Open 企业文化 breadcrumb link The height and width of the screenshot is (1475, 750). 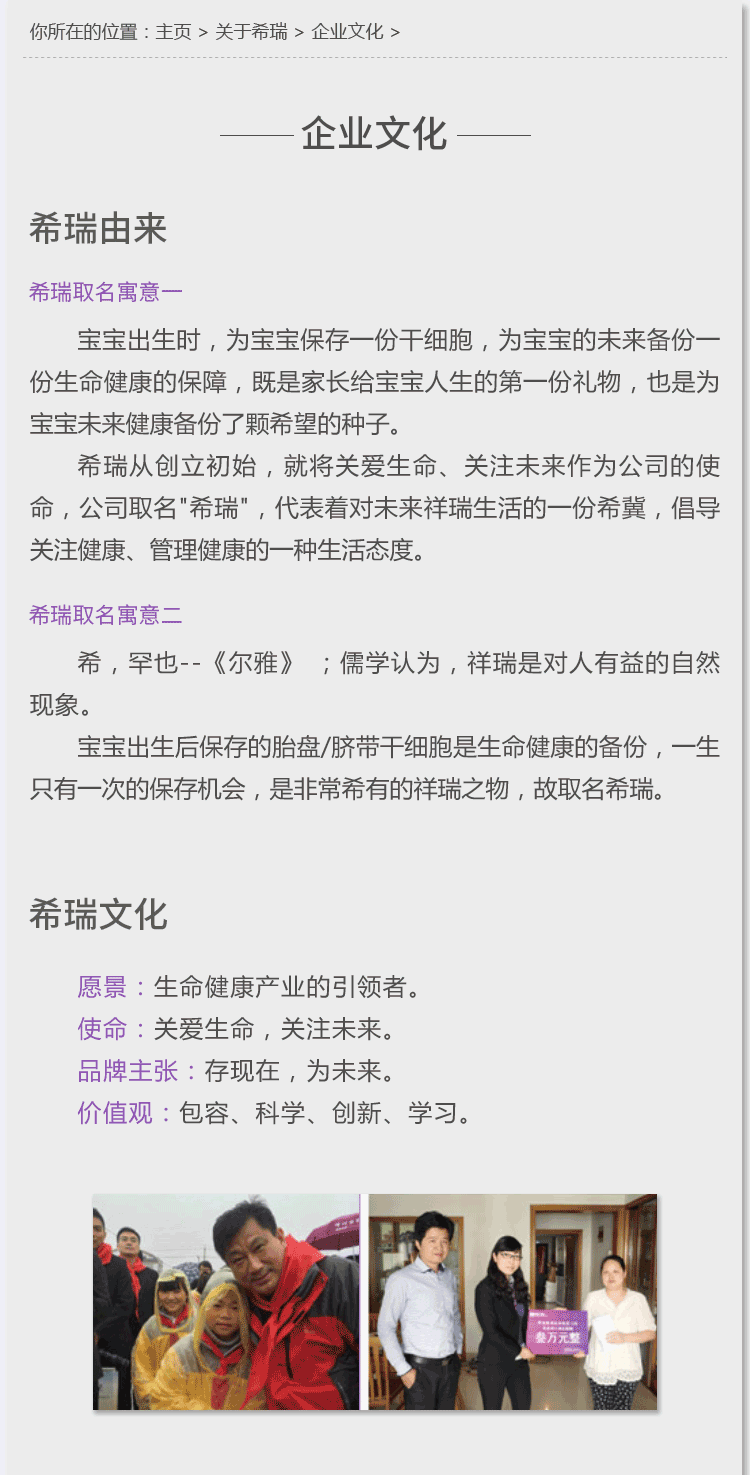(x=347, y=32)
